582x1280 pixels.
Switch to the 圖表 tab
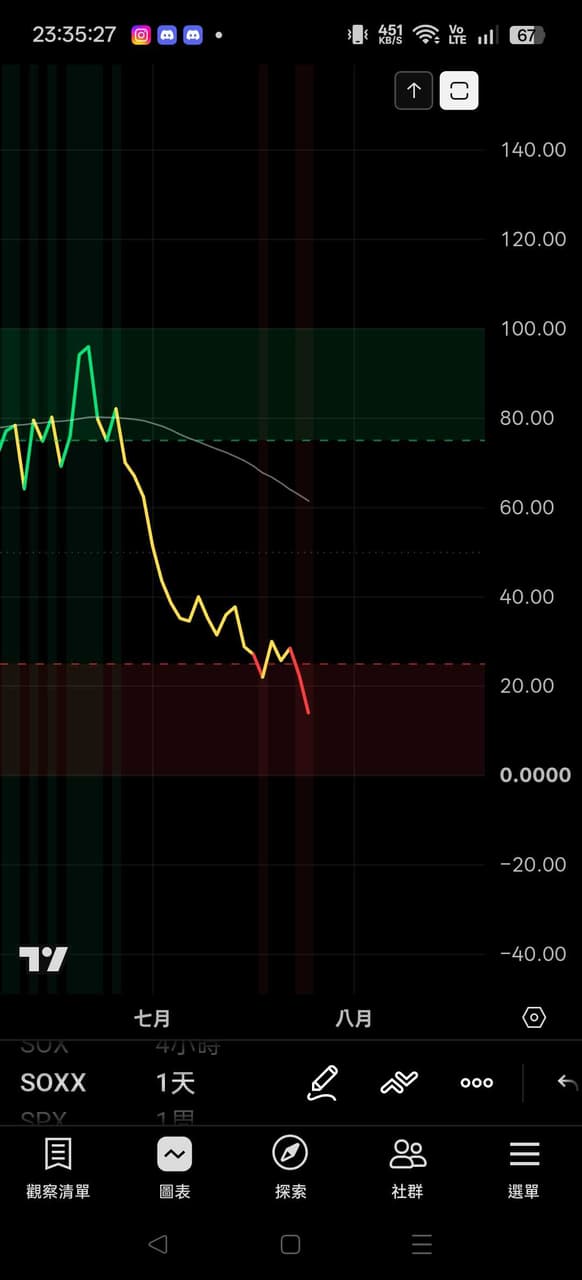pos(175,1168)
